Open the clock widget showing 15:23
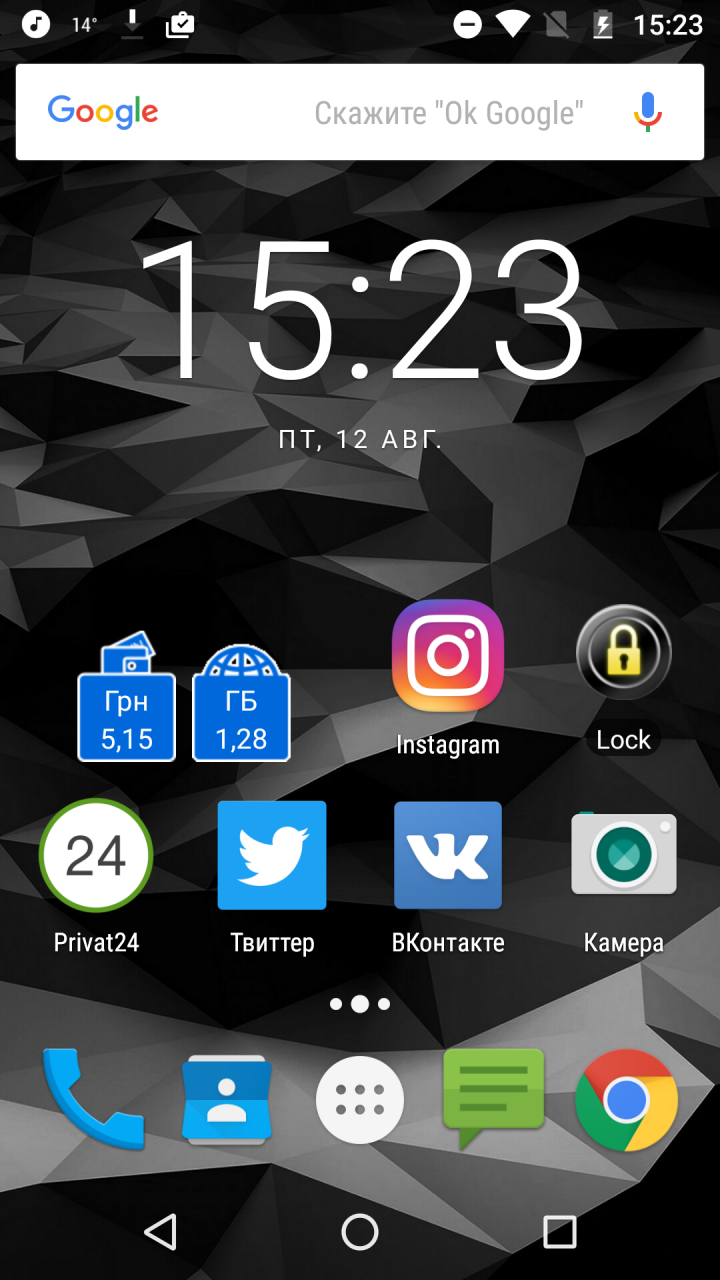 (360, 312)
